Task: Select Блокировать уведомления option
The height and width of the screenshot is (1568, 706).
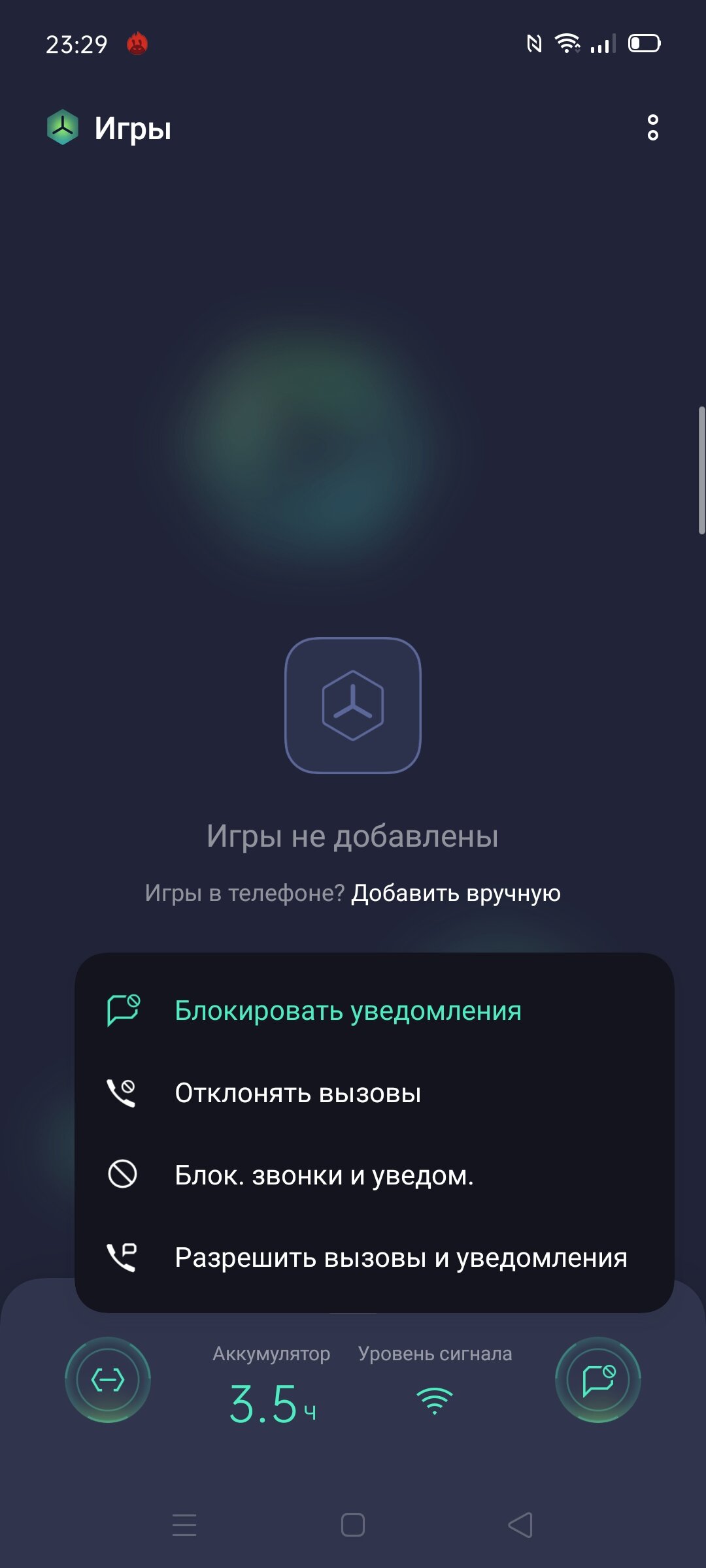Action: coord(375,1011)
